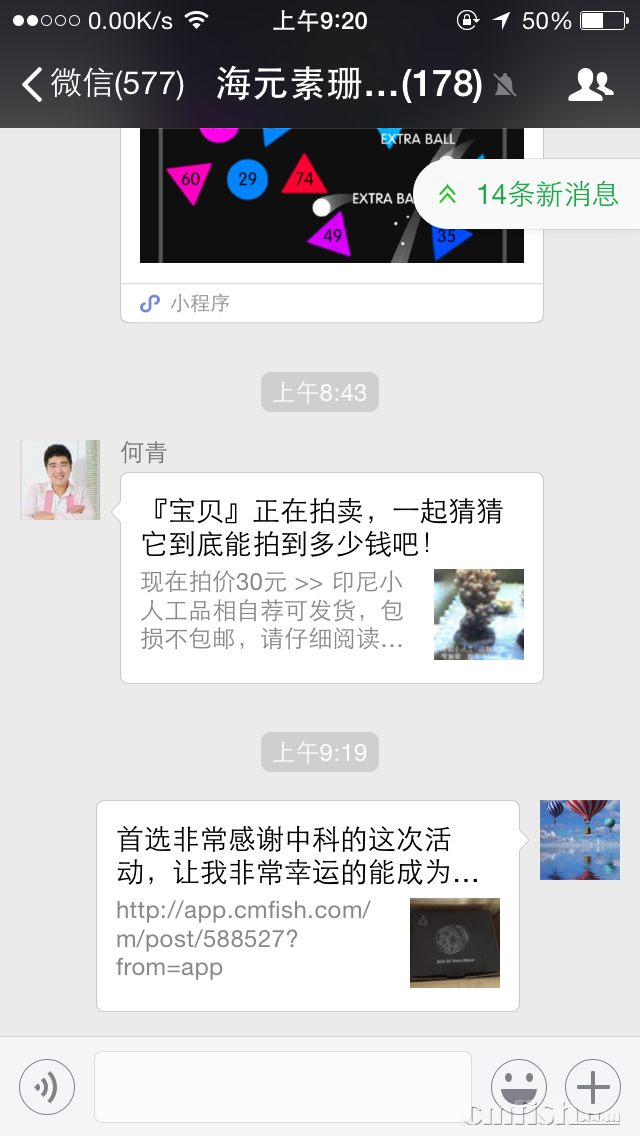View 何青's profile avatar

(x=60, y=480)
